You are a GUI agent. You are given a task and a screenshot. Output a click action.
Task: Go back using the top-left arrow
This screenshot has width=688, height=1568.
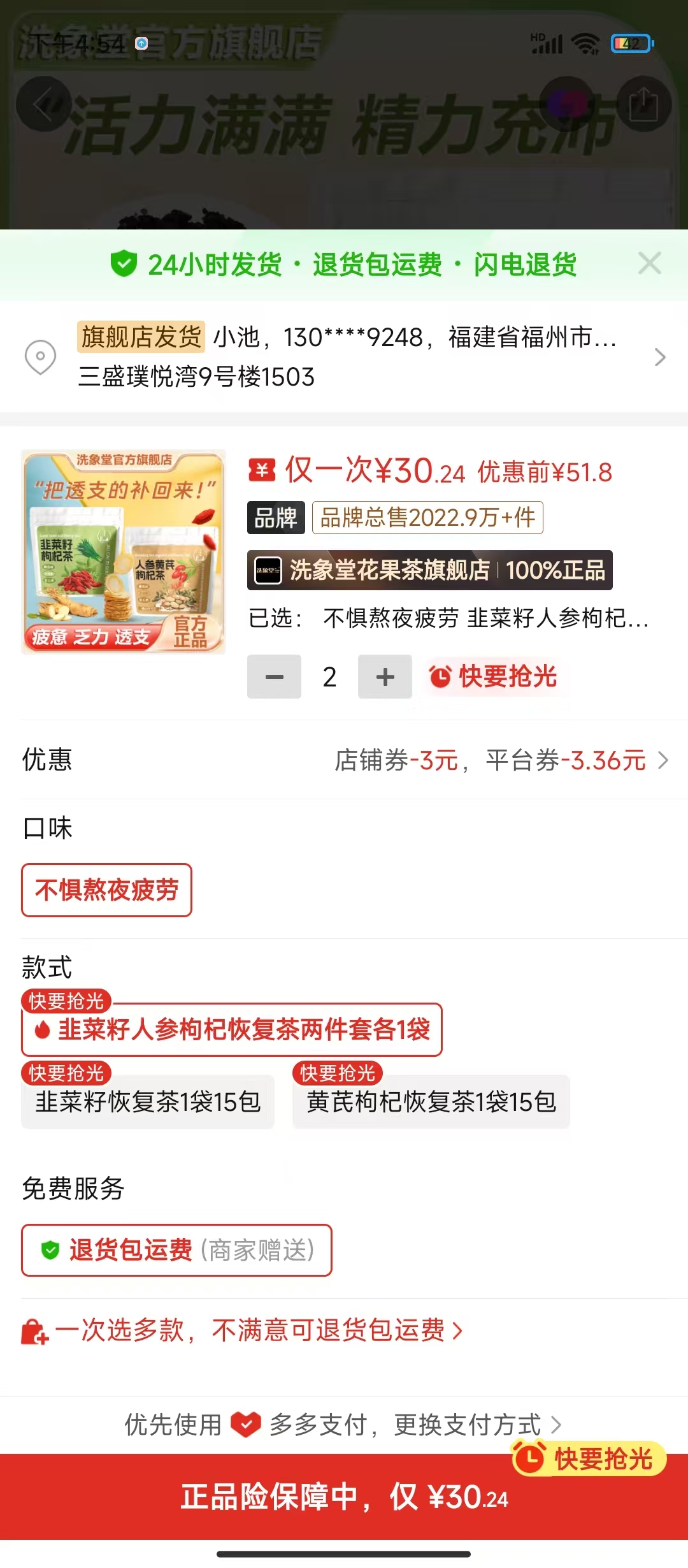coord(43,105)
